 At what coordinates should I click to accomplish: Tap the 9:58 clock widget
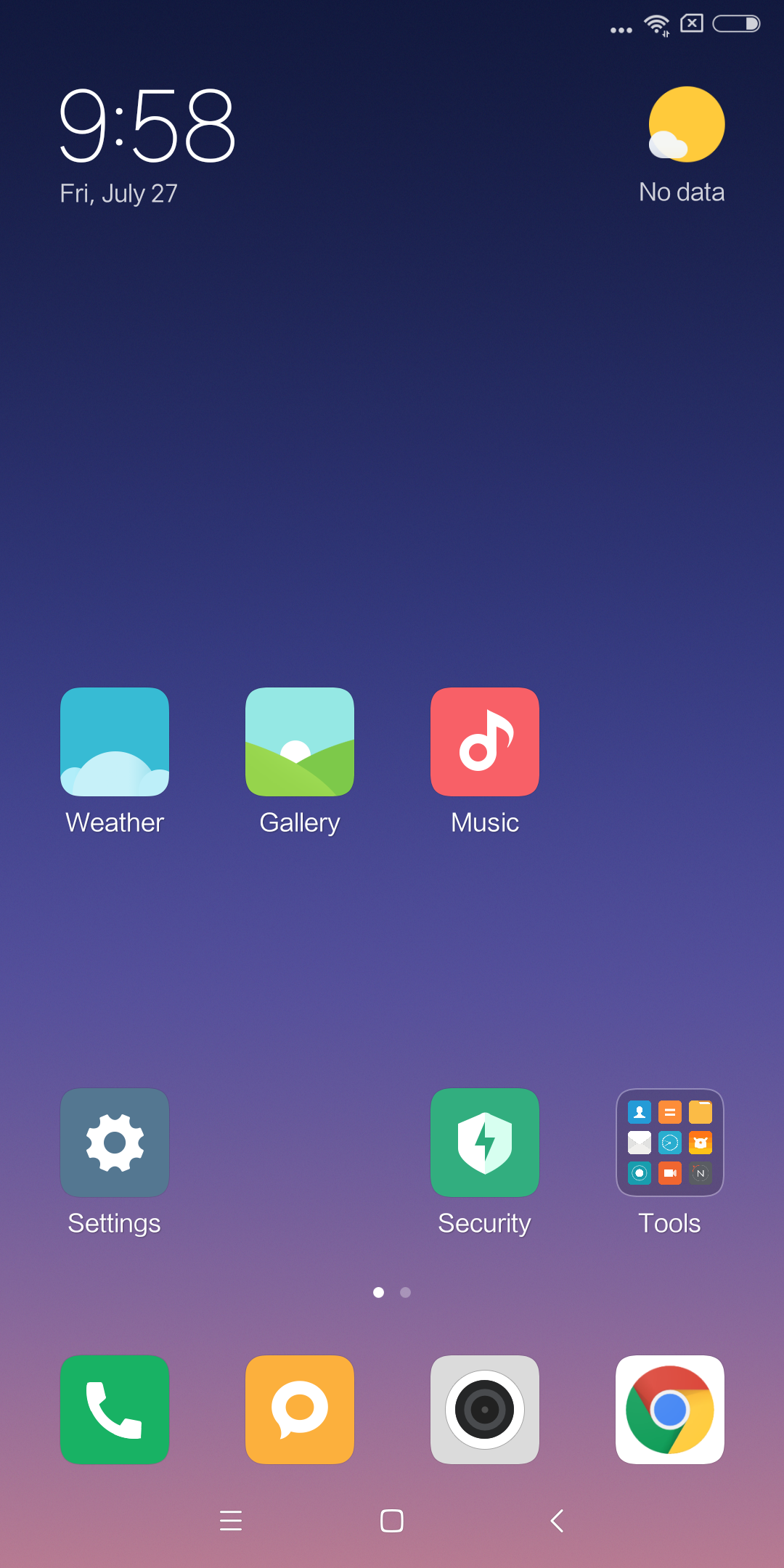(147, 125)
